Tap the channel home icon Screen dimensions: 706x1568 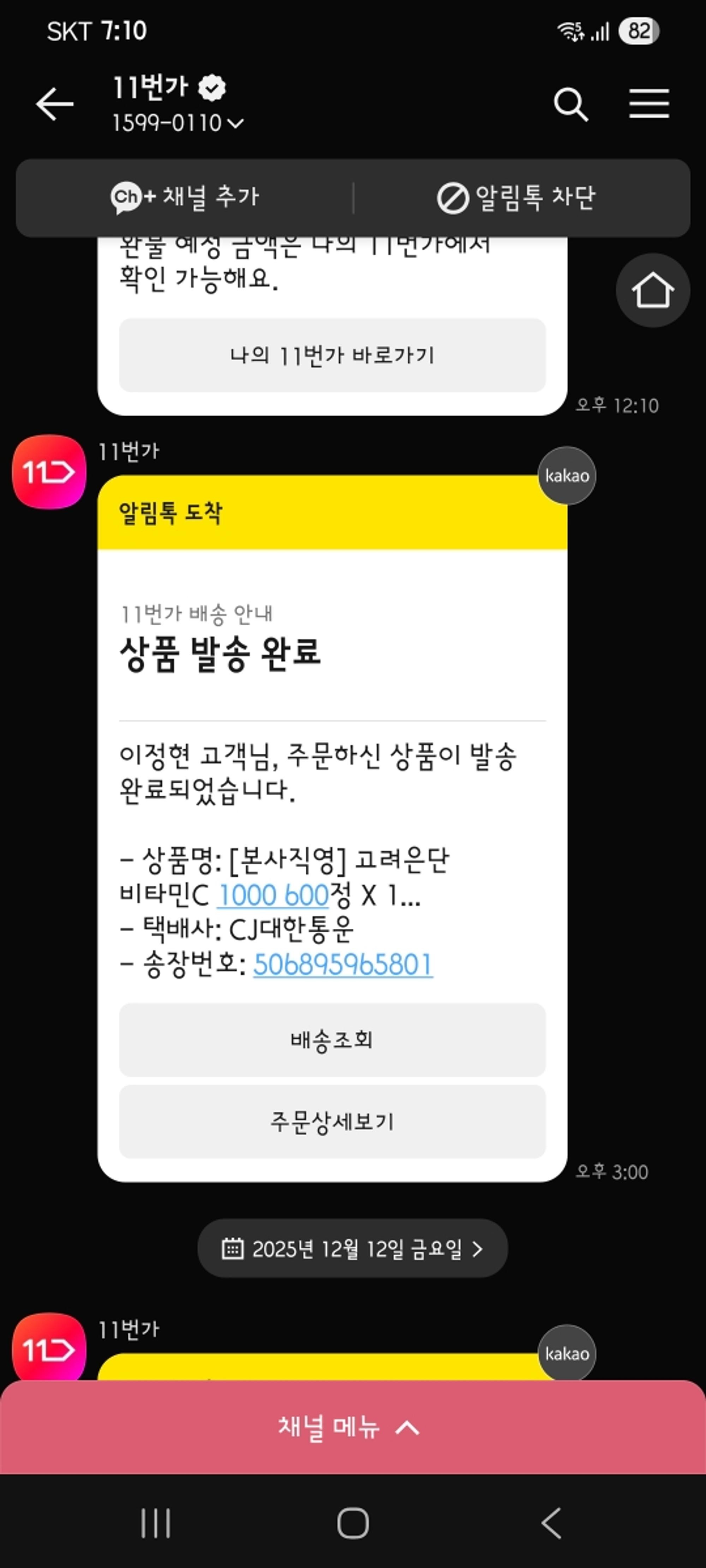click(652, 290)
